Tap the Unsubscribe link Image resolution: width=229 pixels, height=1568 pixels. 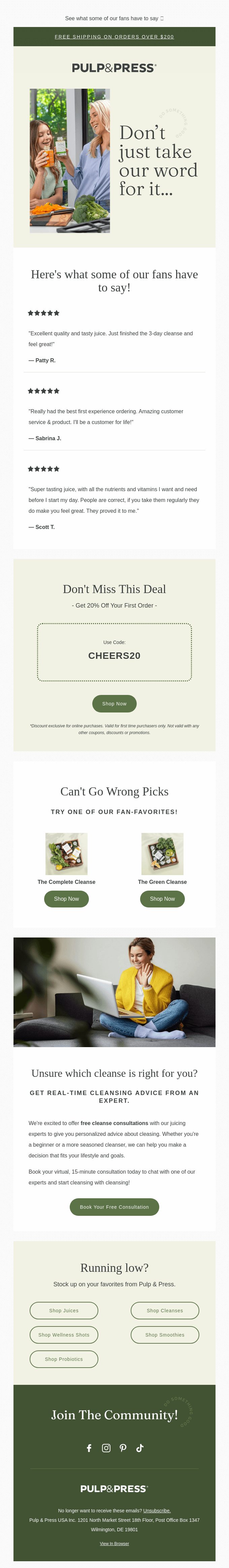coord(157,1510)
